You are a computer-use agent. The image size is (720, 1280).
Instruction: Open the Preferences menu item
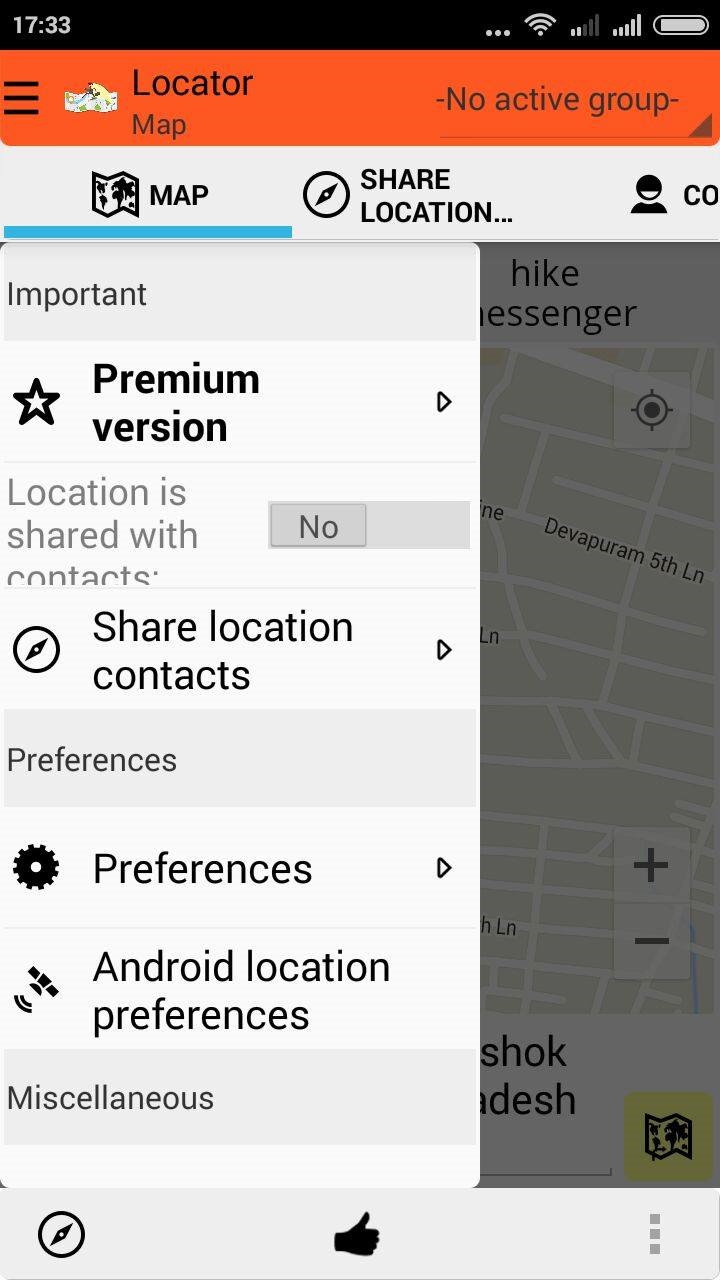(240, 868)
